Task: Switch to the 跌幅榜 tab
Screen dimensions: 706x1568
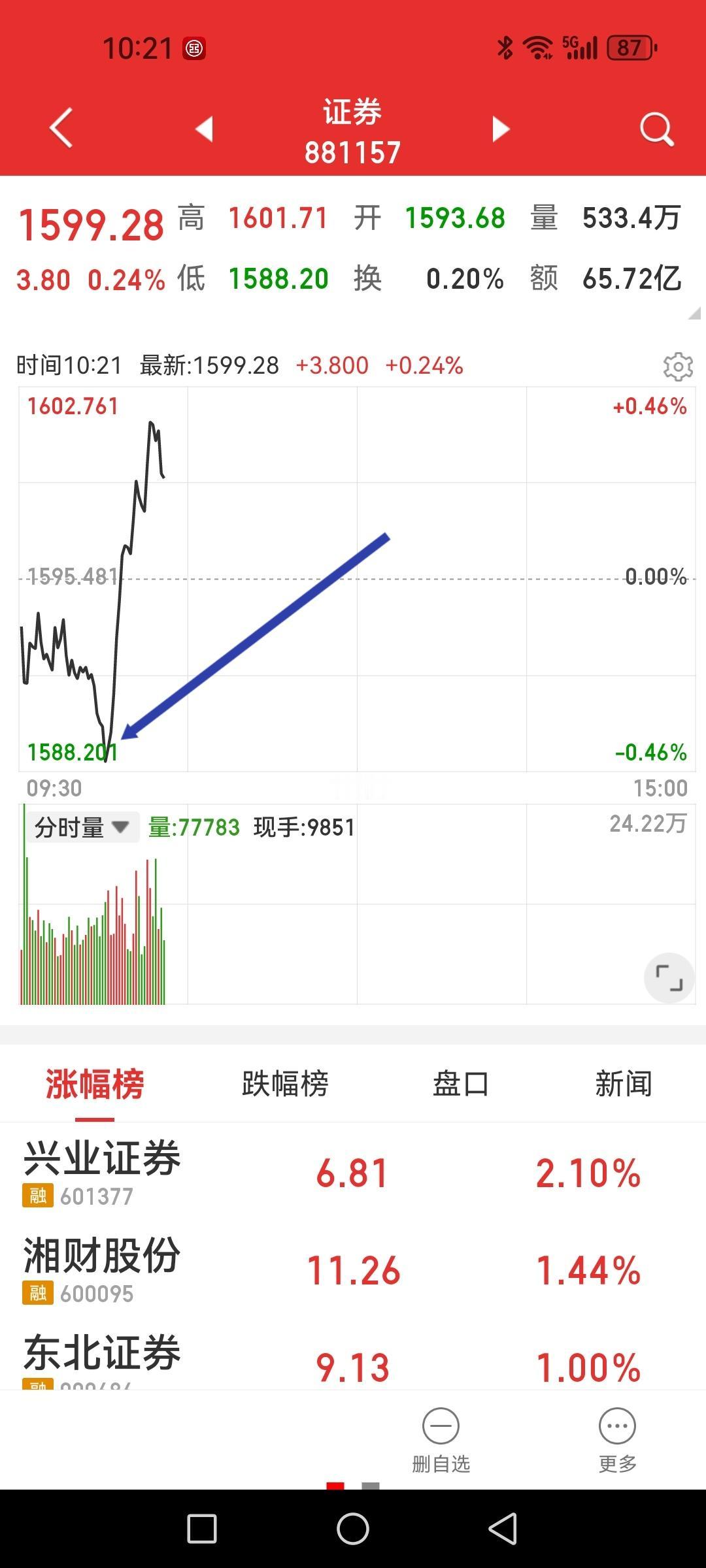Action: 286,1083
